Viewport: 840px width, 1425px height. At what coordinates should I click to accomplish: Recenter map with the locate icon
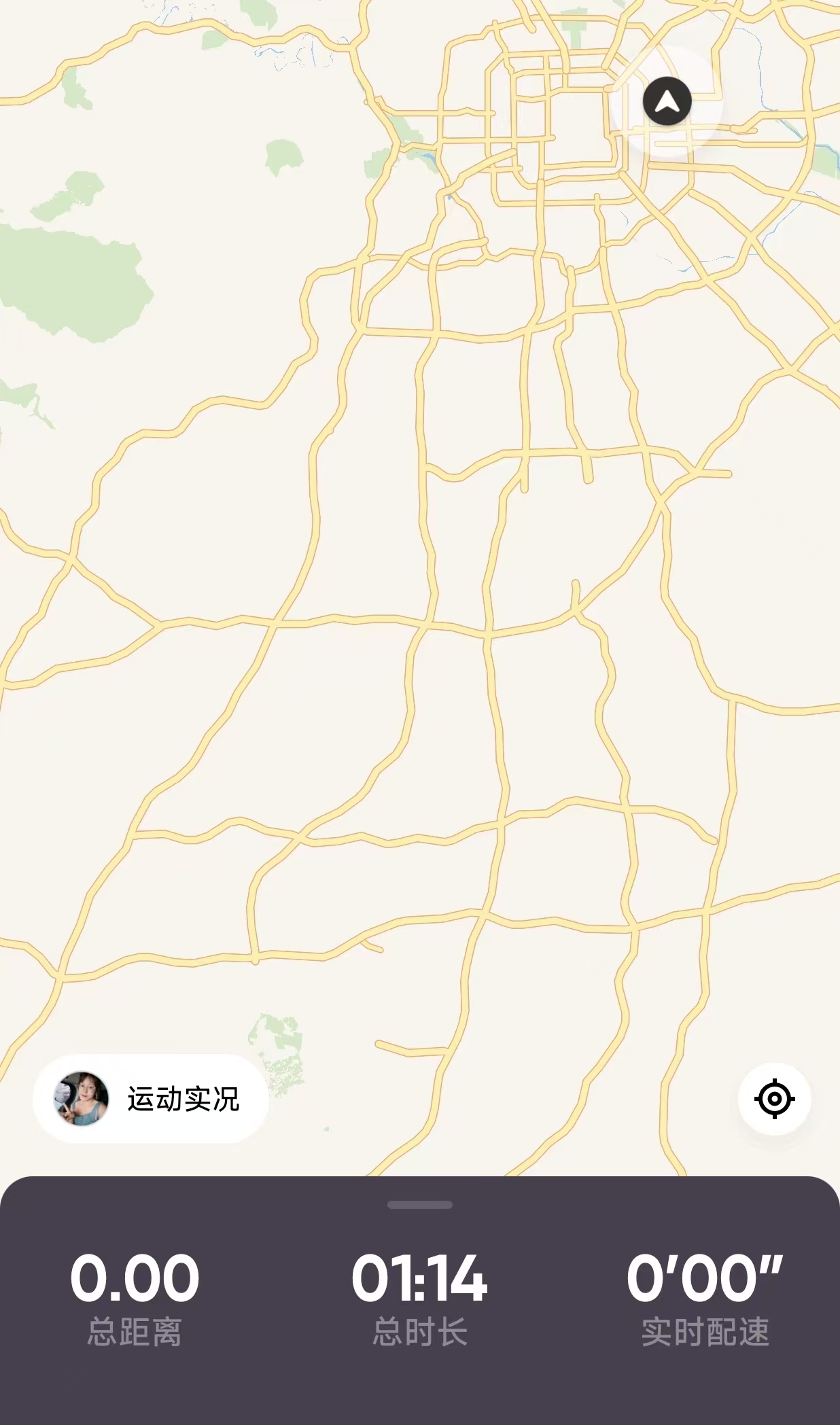point(774,1099)
